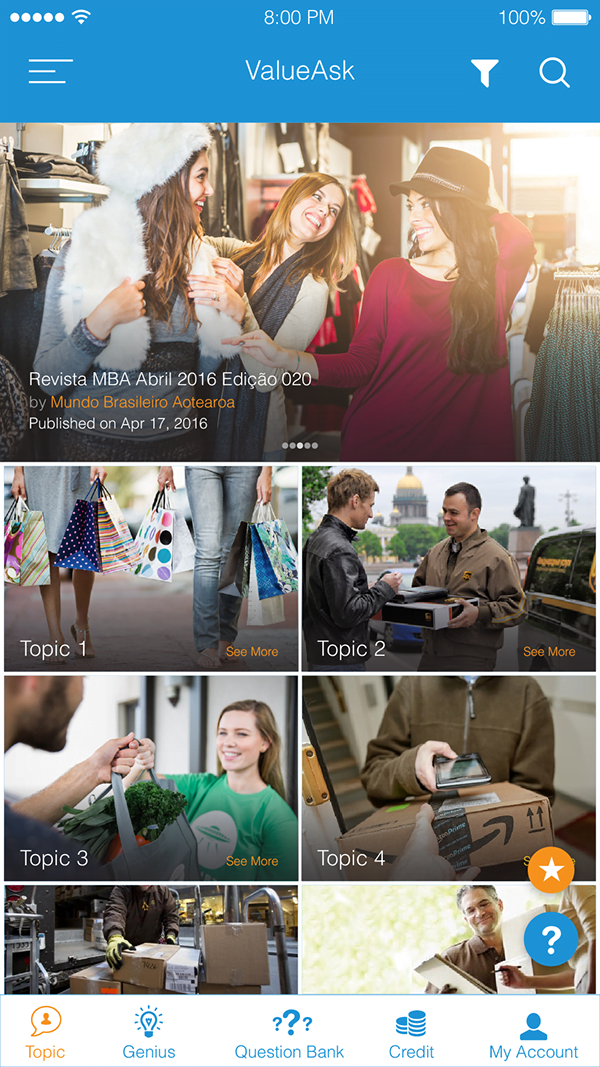Select the Topic tab

tap(46, 1033)
